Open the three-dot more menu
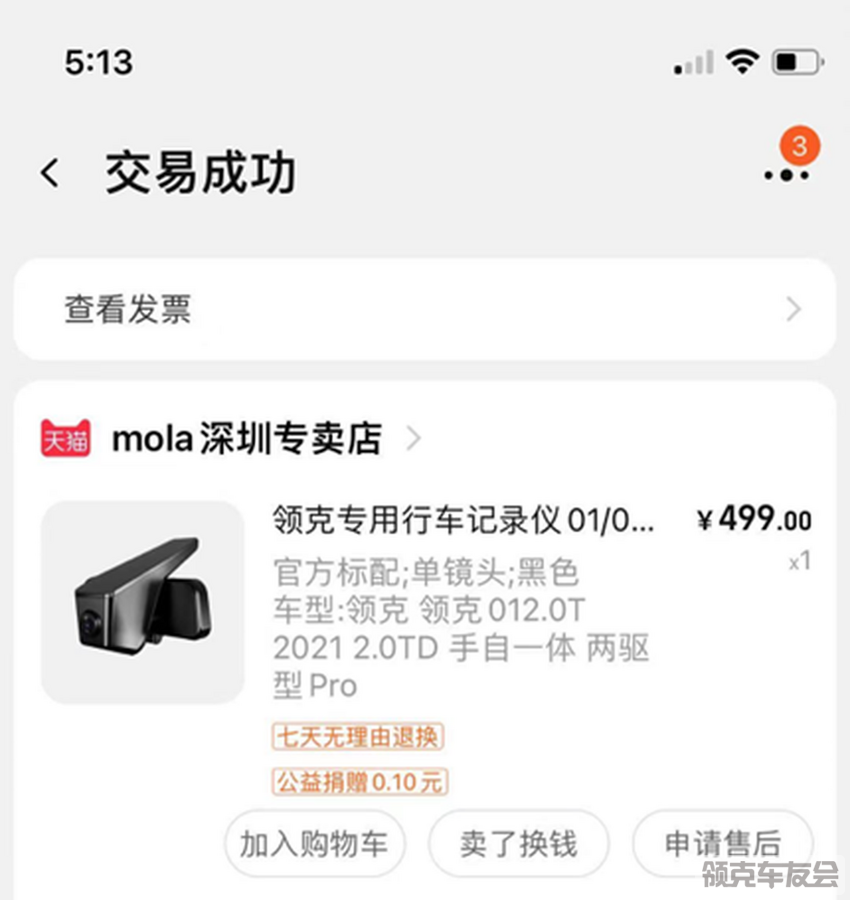The width and height of the screenshot is (850, 900). 786,174
